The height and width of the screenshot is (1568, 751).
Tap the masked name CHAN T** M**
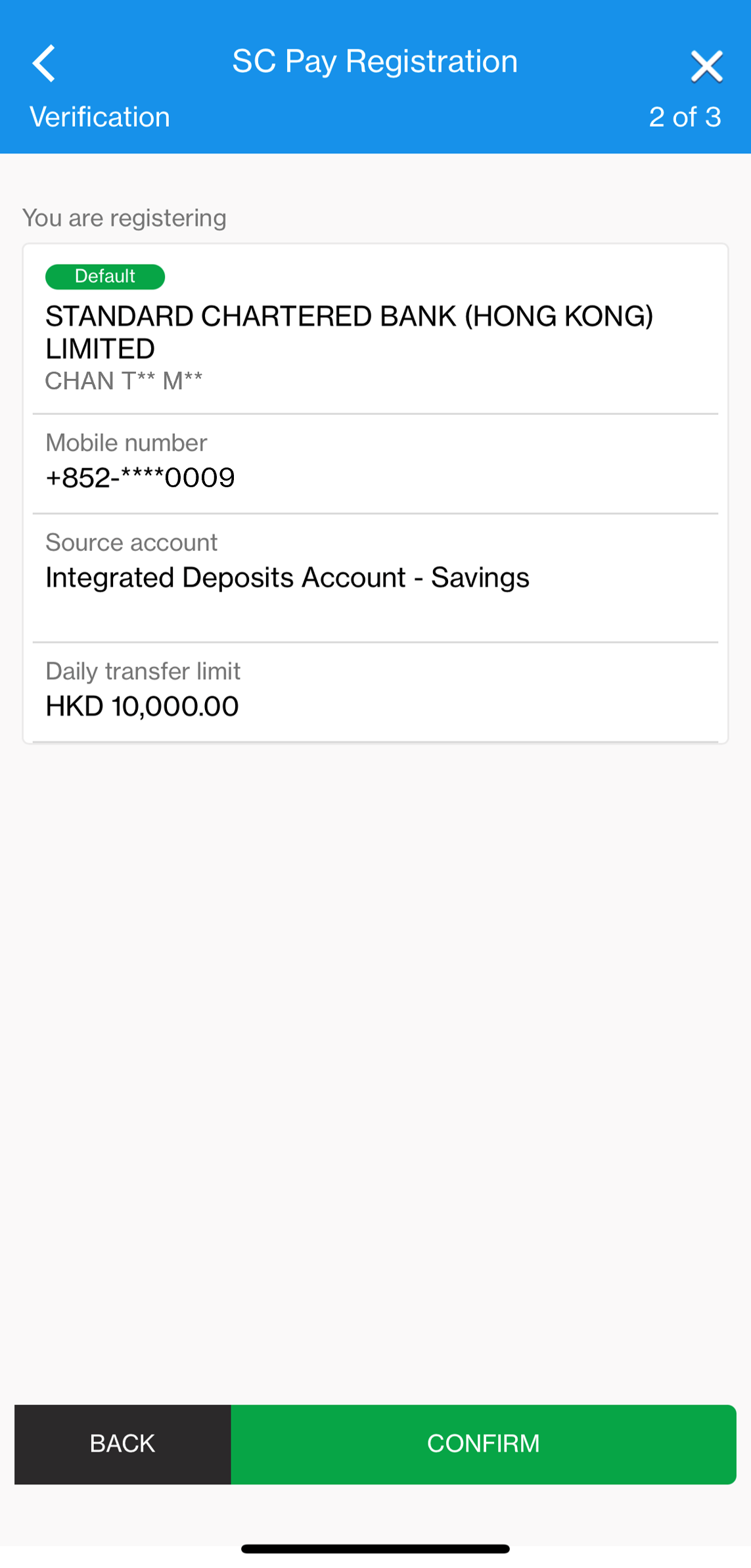[124, 380]
